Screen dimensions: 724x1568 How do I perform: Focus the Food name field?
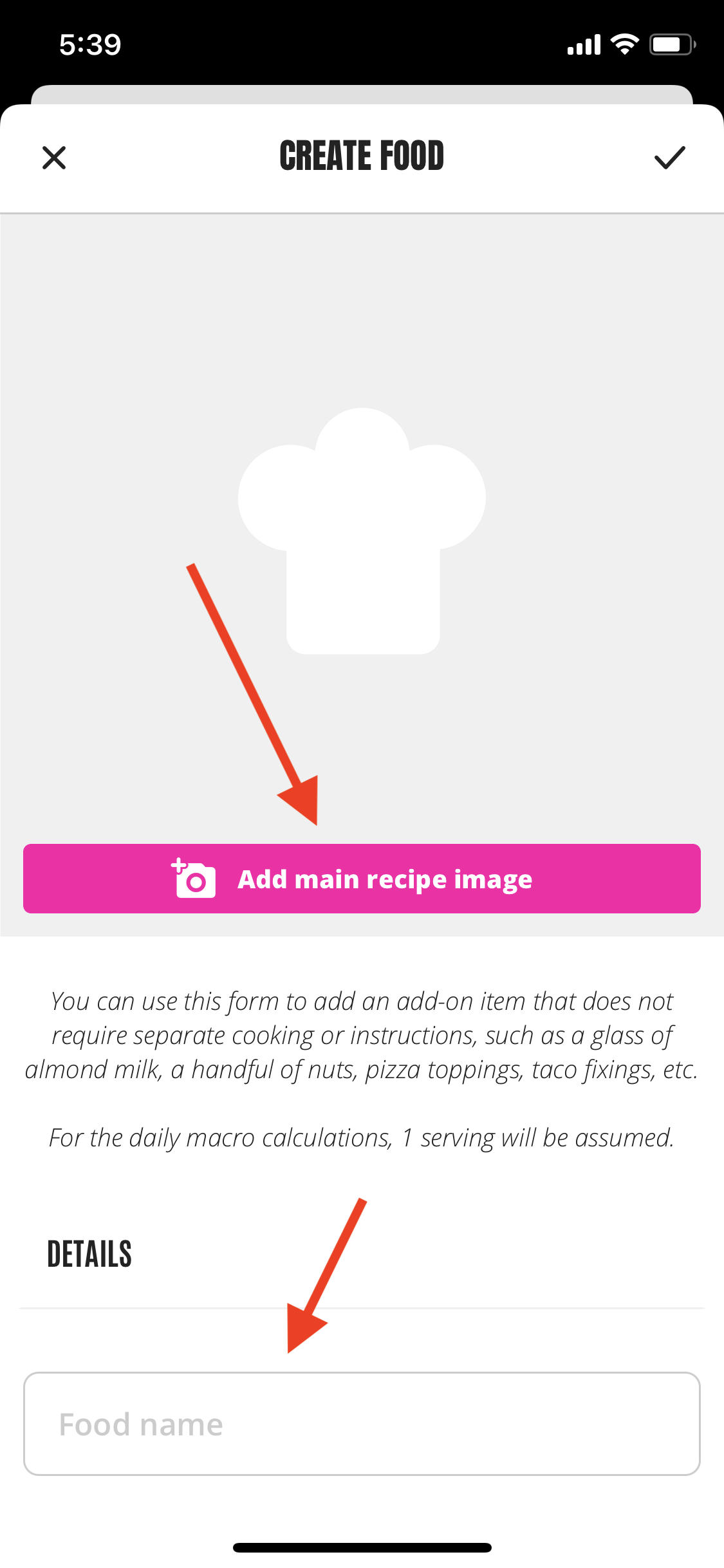coord(362,1424)
